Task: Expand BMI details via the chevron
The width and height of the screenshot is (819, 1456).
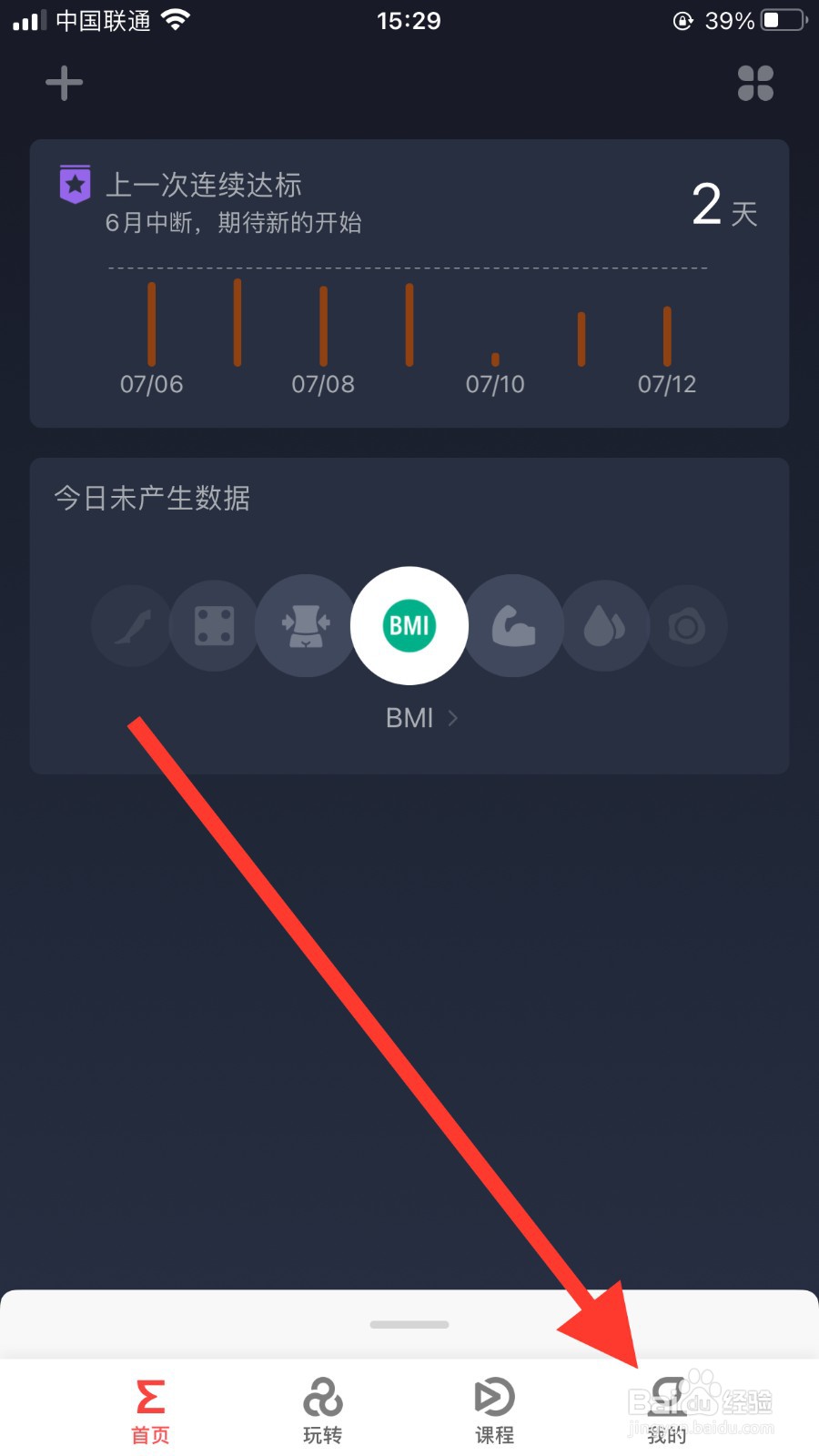Action: [x=453, y=718]
